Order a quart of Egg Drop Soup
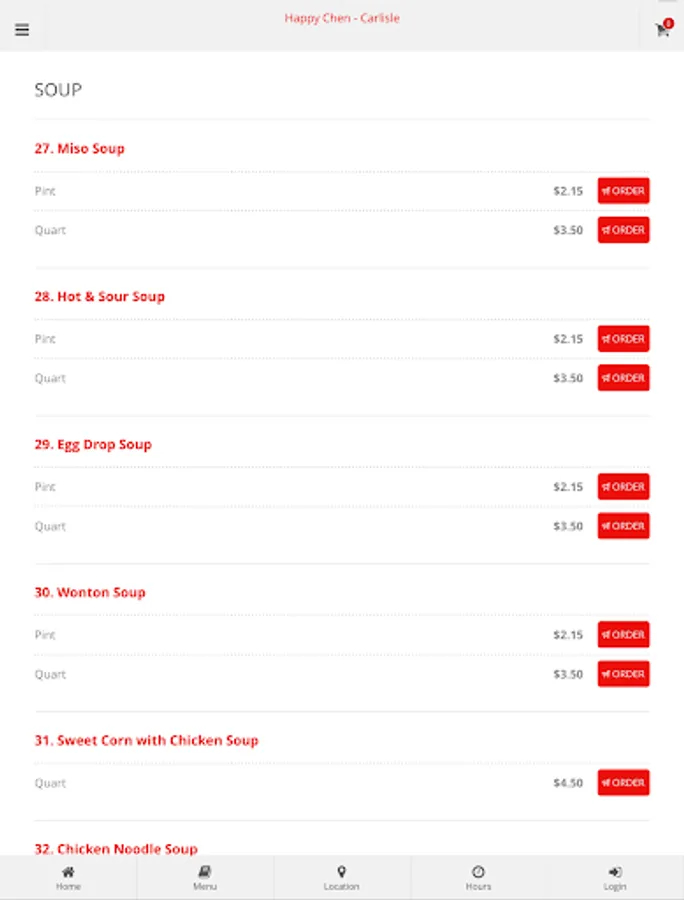This screenshot has height=900, width=684. 623,526
